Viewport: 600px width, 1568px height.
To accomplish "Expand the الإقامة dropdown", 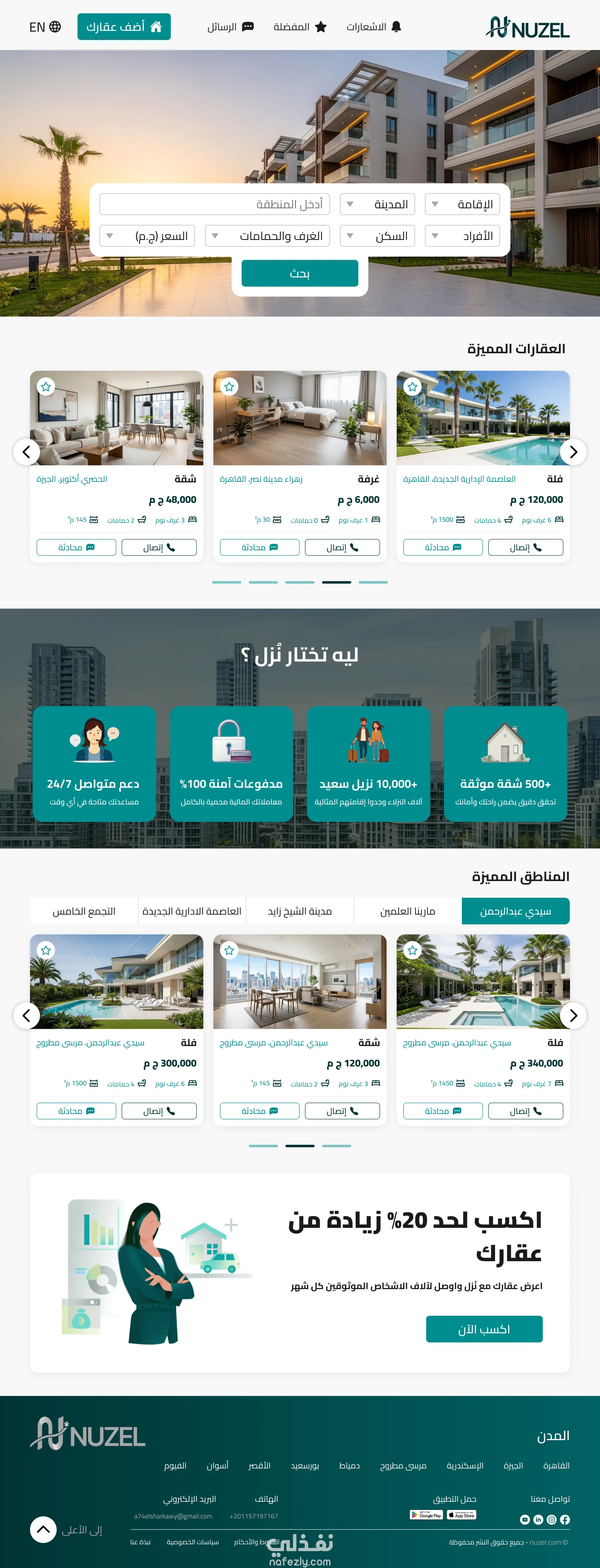I will click(x=462, y=204).
